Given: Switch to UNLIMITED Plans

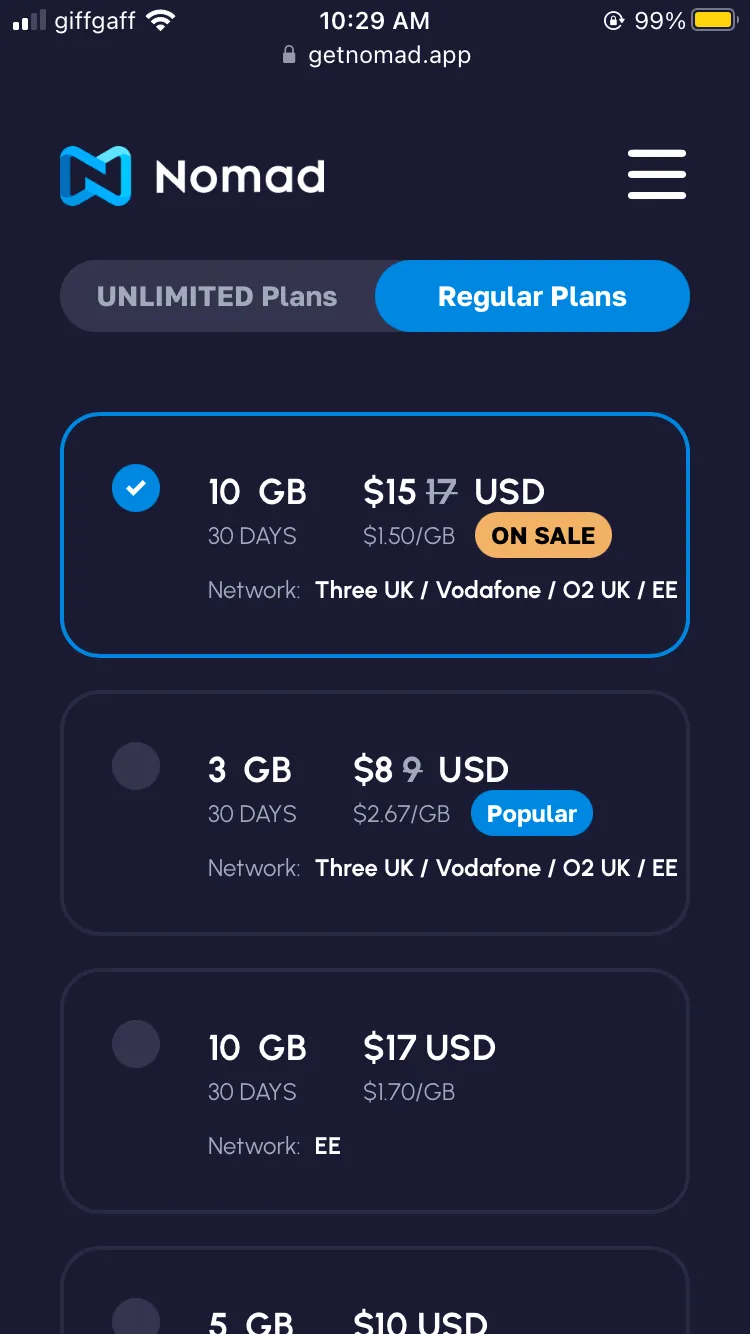Looking at the screenshot, I should tap(217, 297).
